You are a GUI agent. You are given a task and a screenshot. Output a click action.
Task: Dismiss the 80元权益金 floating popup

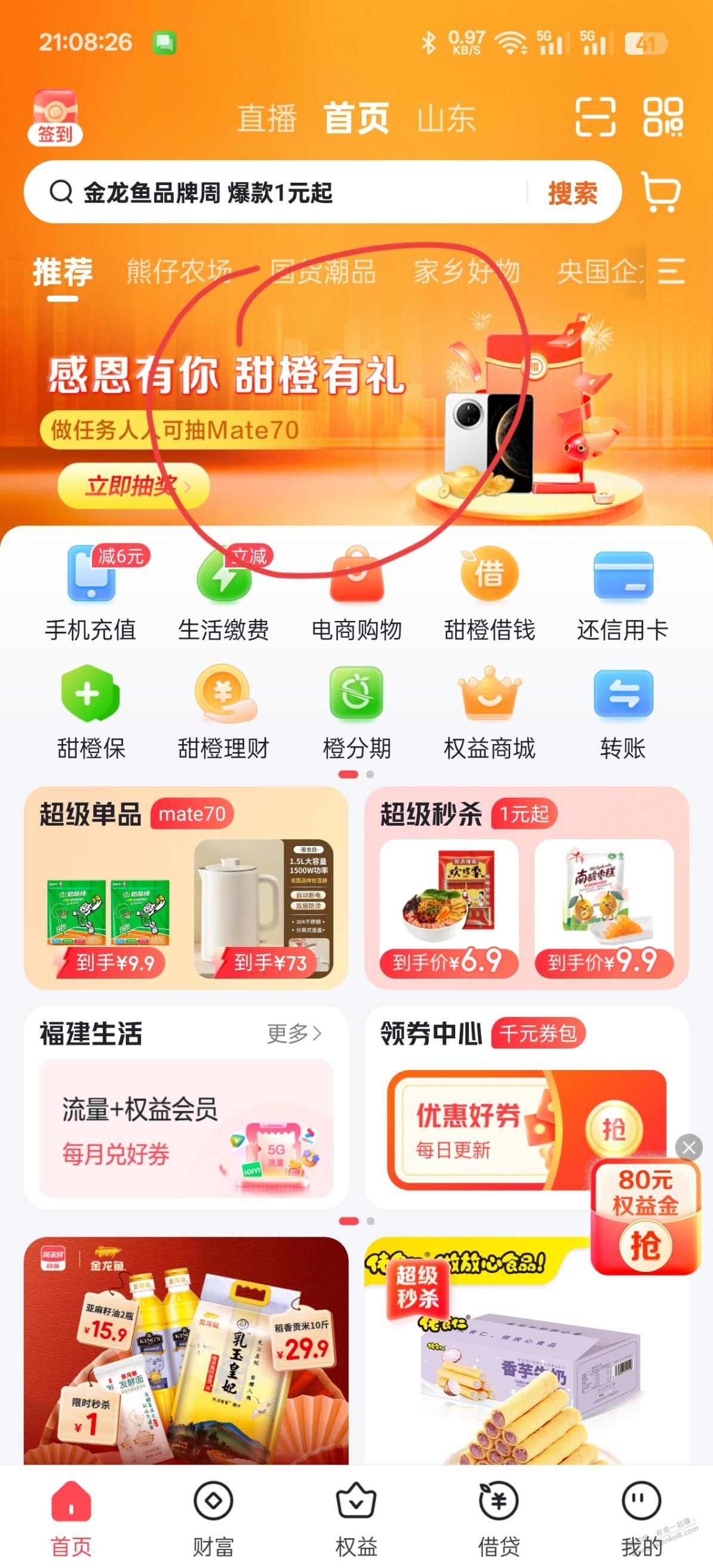689,1148
